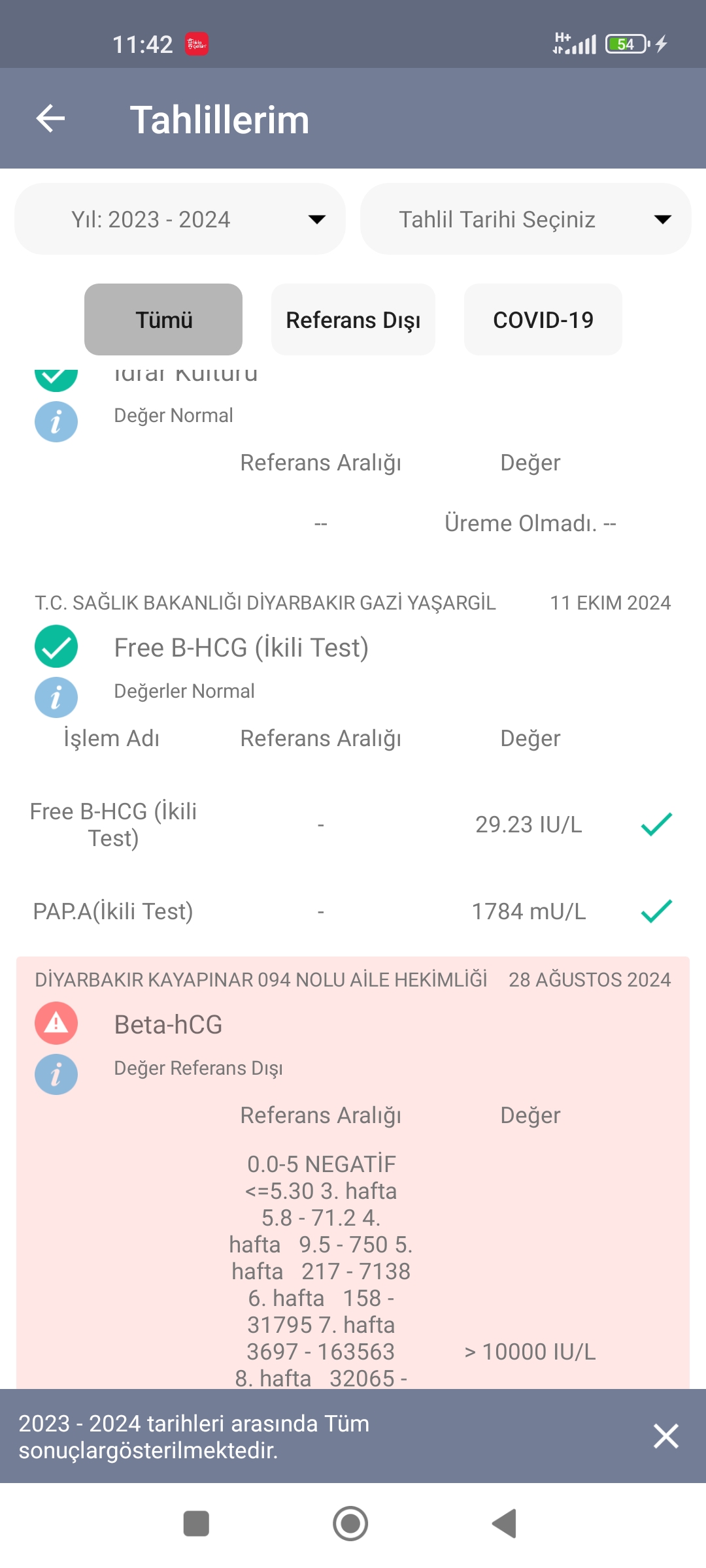Select the Tümü filter tab
Screen dimensions: 706x1568
[163, 320]
